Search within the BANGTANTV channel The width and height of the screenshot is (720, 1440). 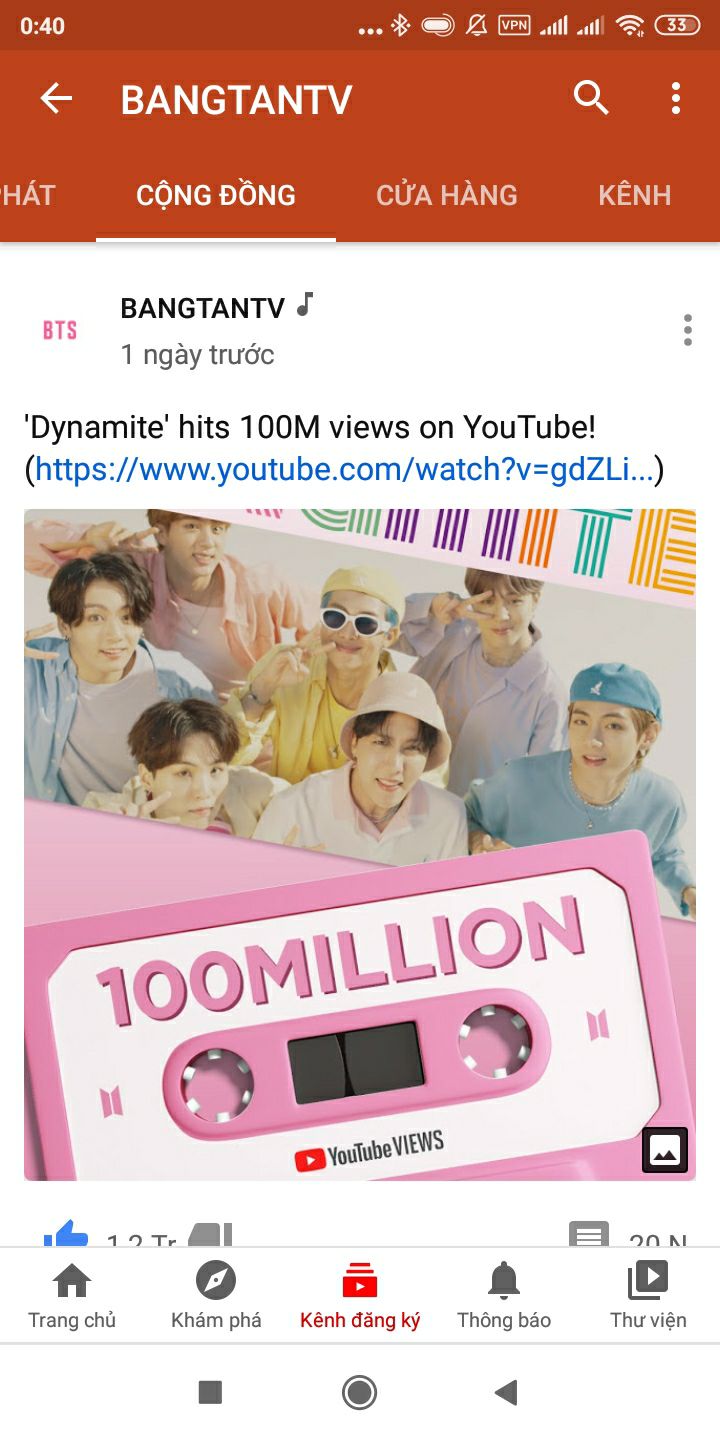pyautogui.click(x=591, y=98)
